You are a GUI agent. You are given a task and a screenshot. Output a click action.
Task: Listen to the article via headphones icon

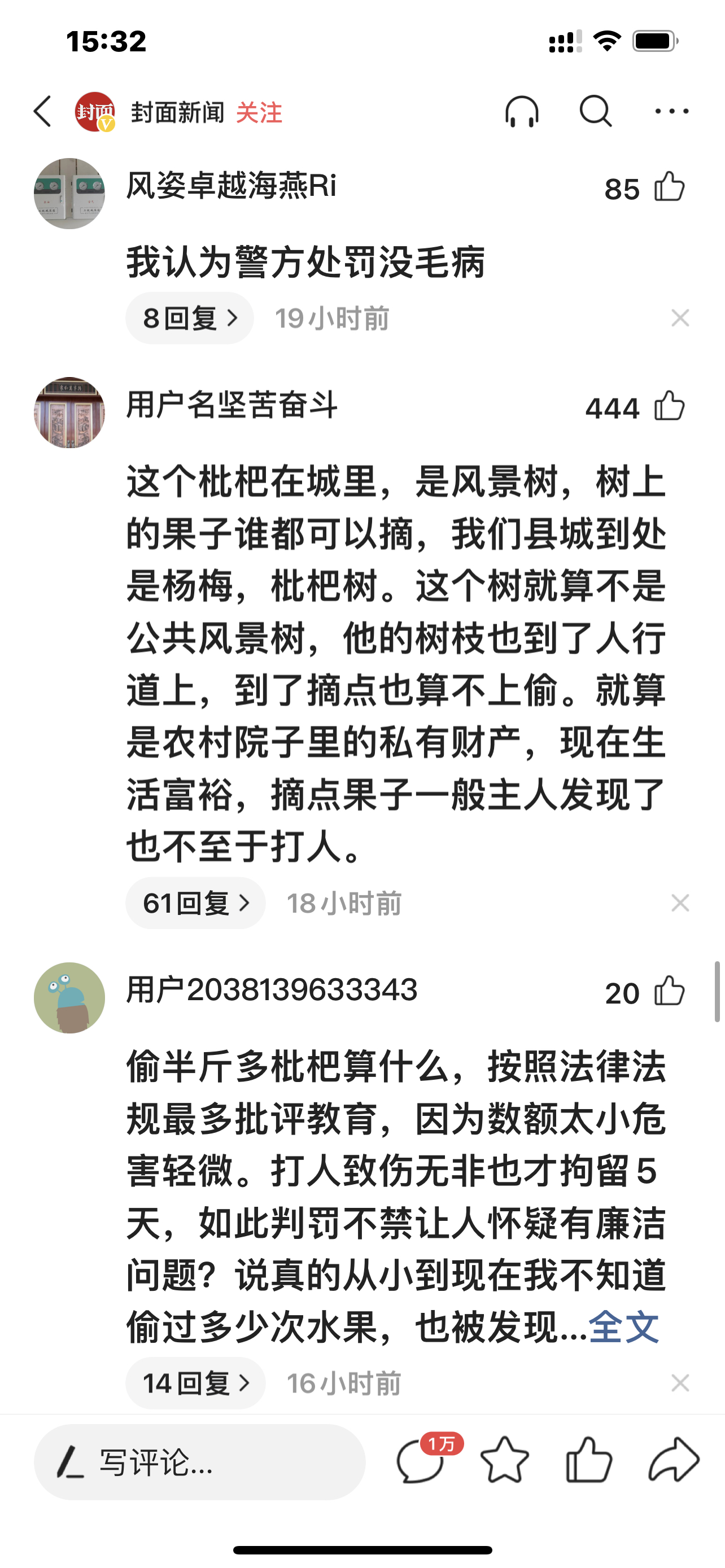522,112
